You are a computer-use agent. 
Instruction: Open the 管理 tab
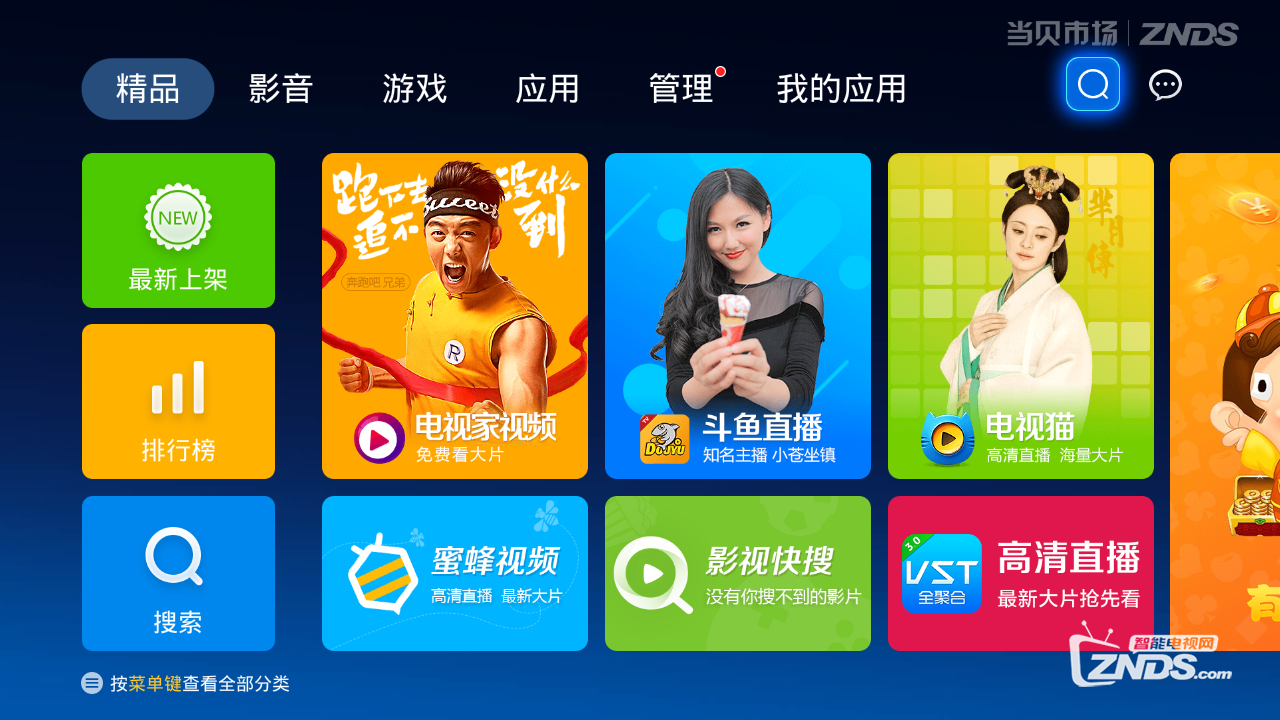point(680,89)
